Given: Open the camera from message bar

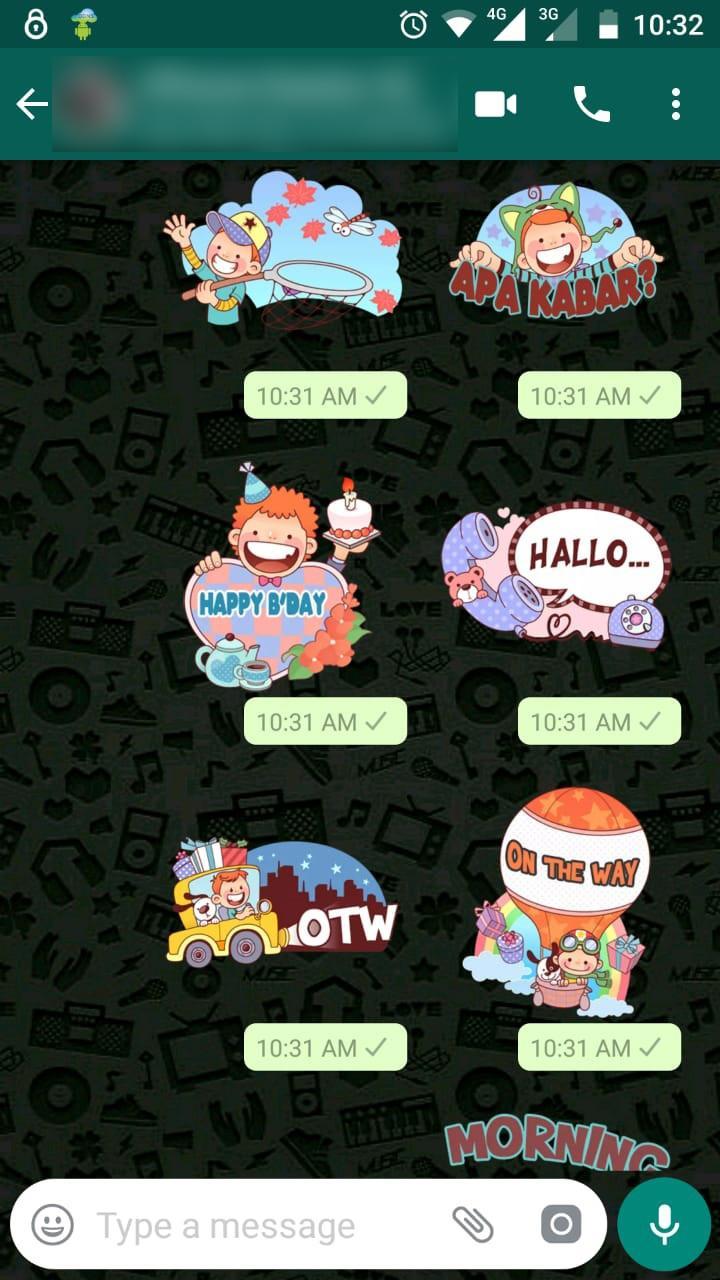Looking at the screenshot, I should (561, 1224).
